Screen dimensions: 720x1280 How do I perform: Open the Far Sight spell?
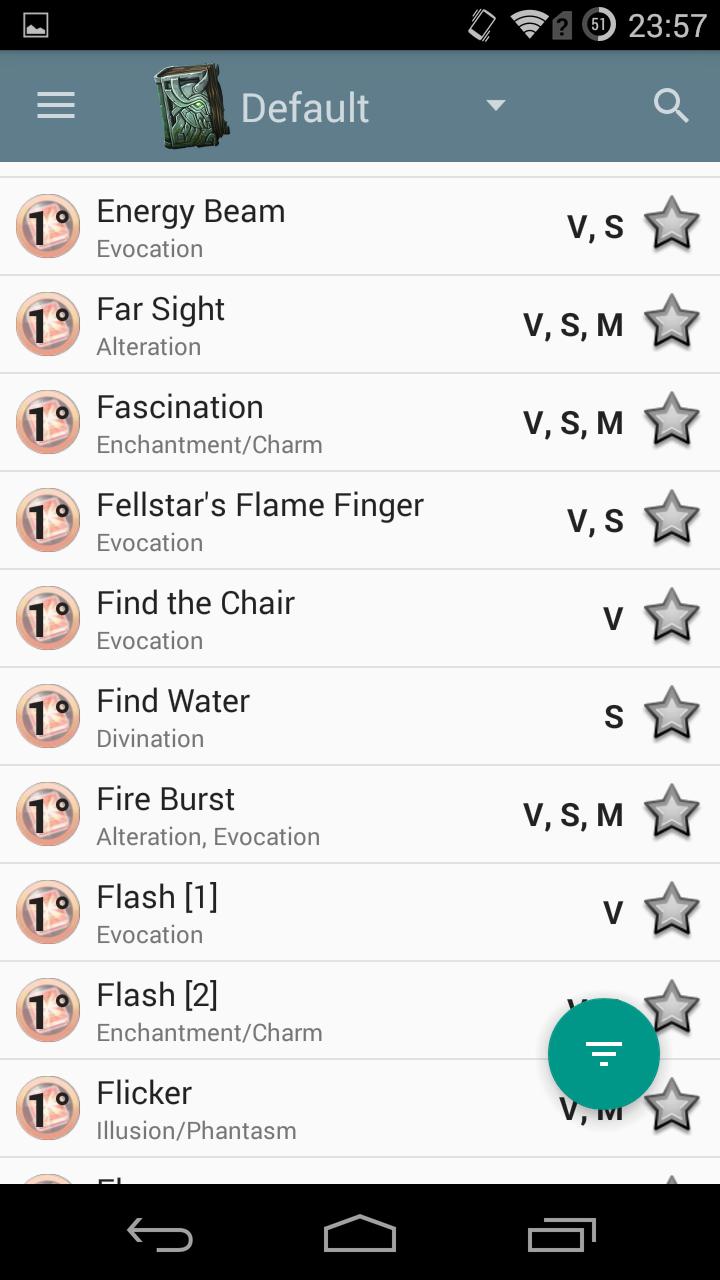click(300, 324)
